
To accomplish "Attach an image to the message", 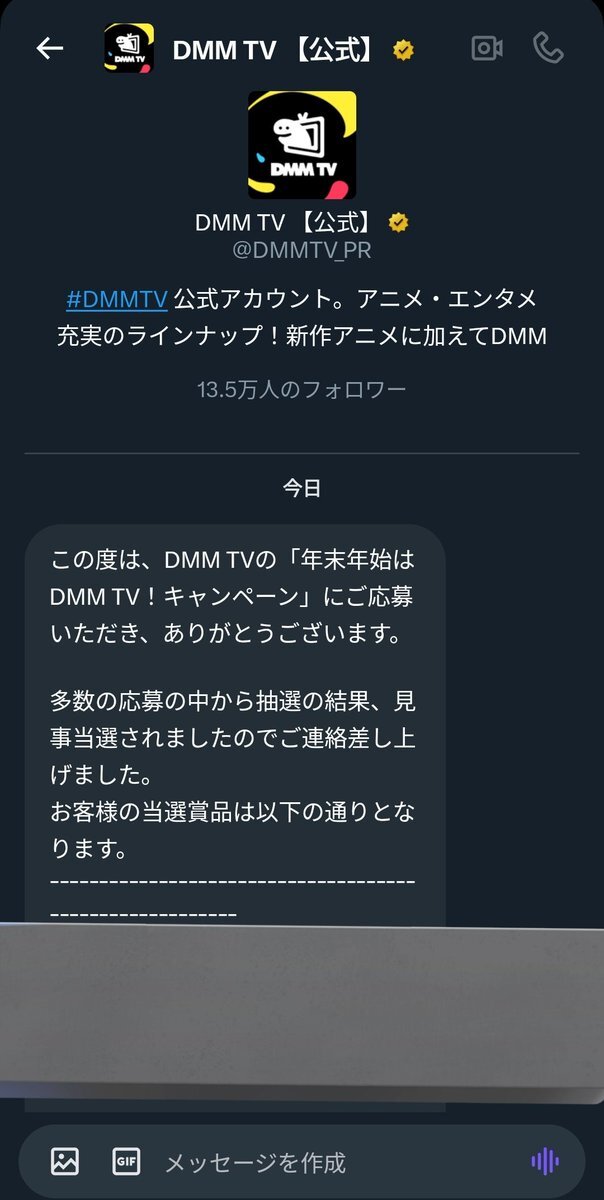I will [x=65, y=1161].
